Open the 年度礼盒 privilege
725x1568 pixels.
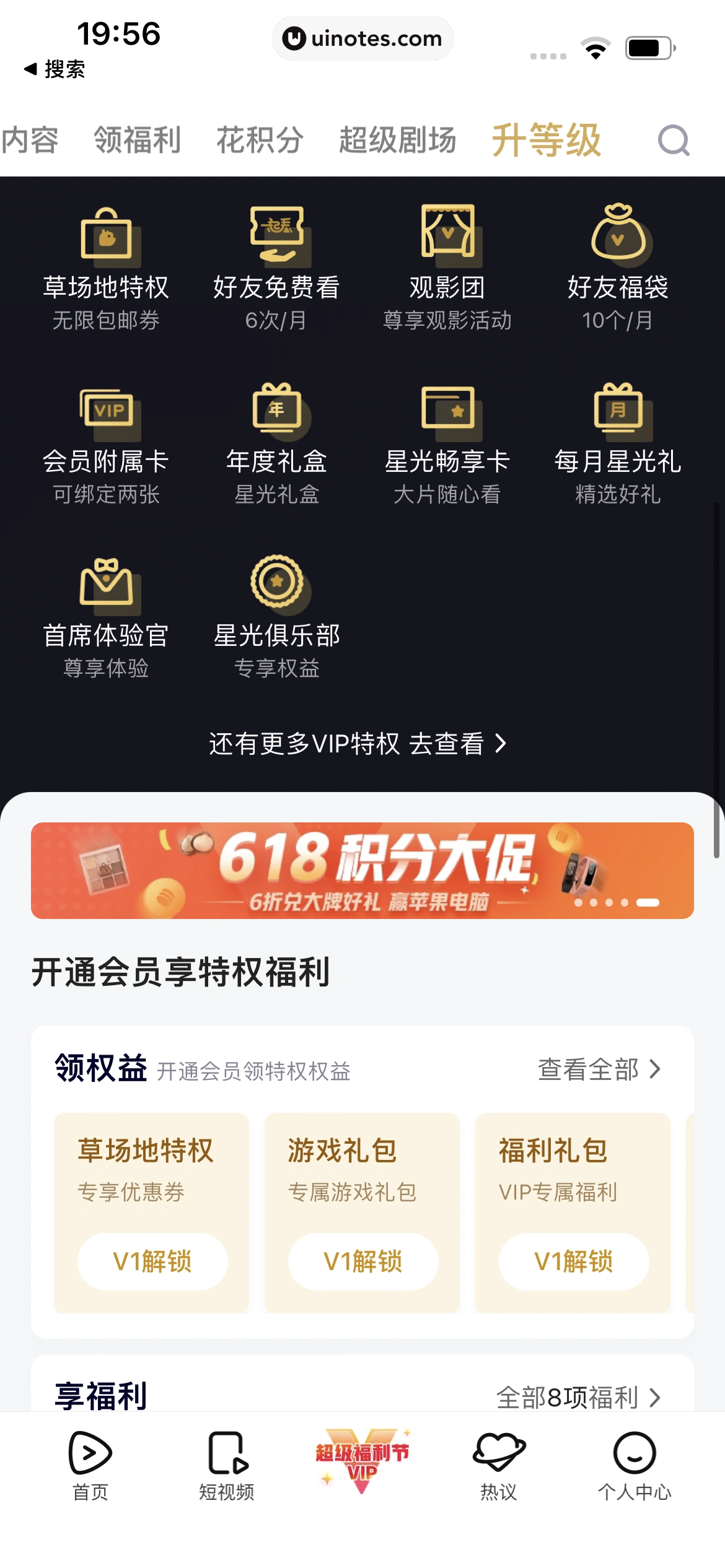(276, 441)
